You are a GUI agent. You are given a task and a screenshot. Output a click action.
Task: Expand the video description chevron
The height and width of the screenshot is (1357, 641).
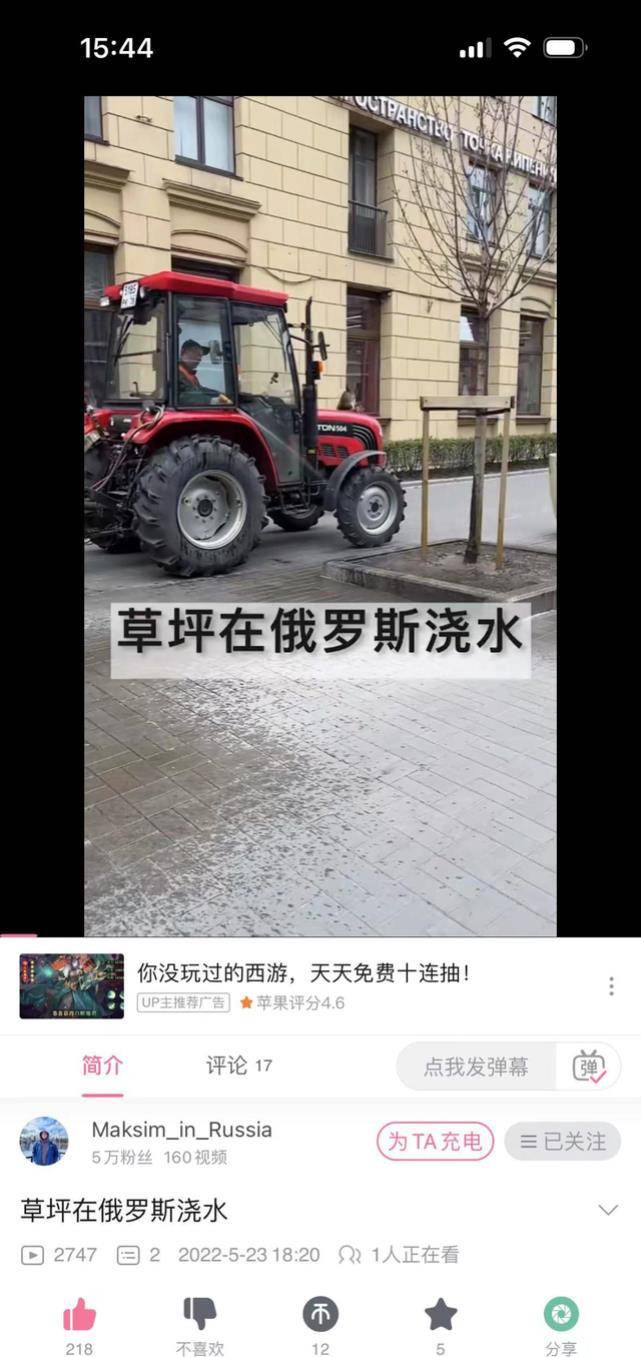[607, 1210]
